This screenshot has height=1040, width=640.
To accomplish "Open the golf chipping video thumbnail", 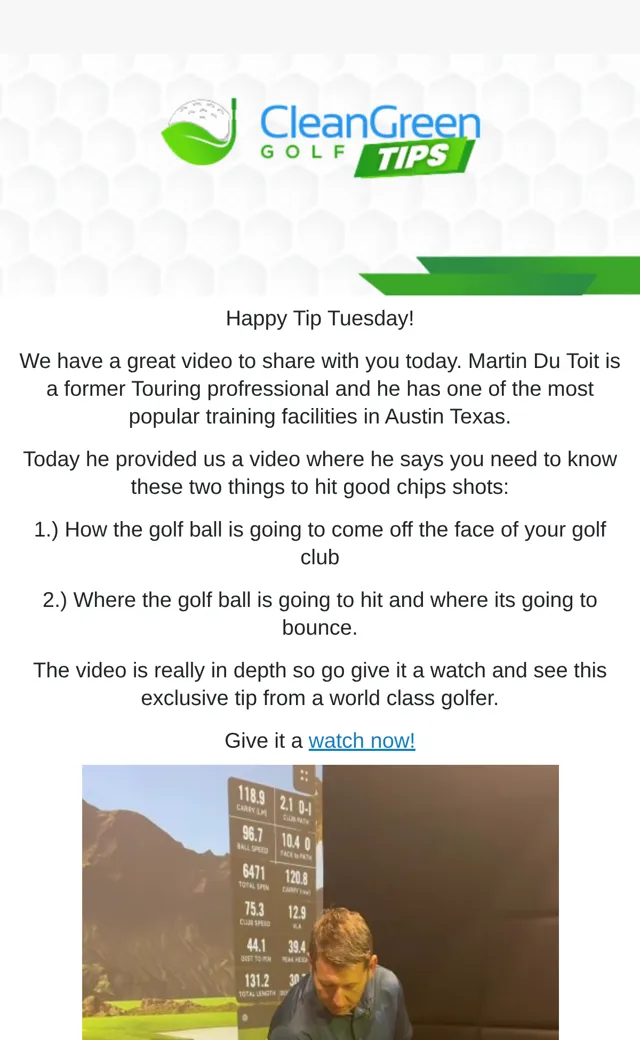I will (x=320, y=902).
